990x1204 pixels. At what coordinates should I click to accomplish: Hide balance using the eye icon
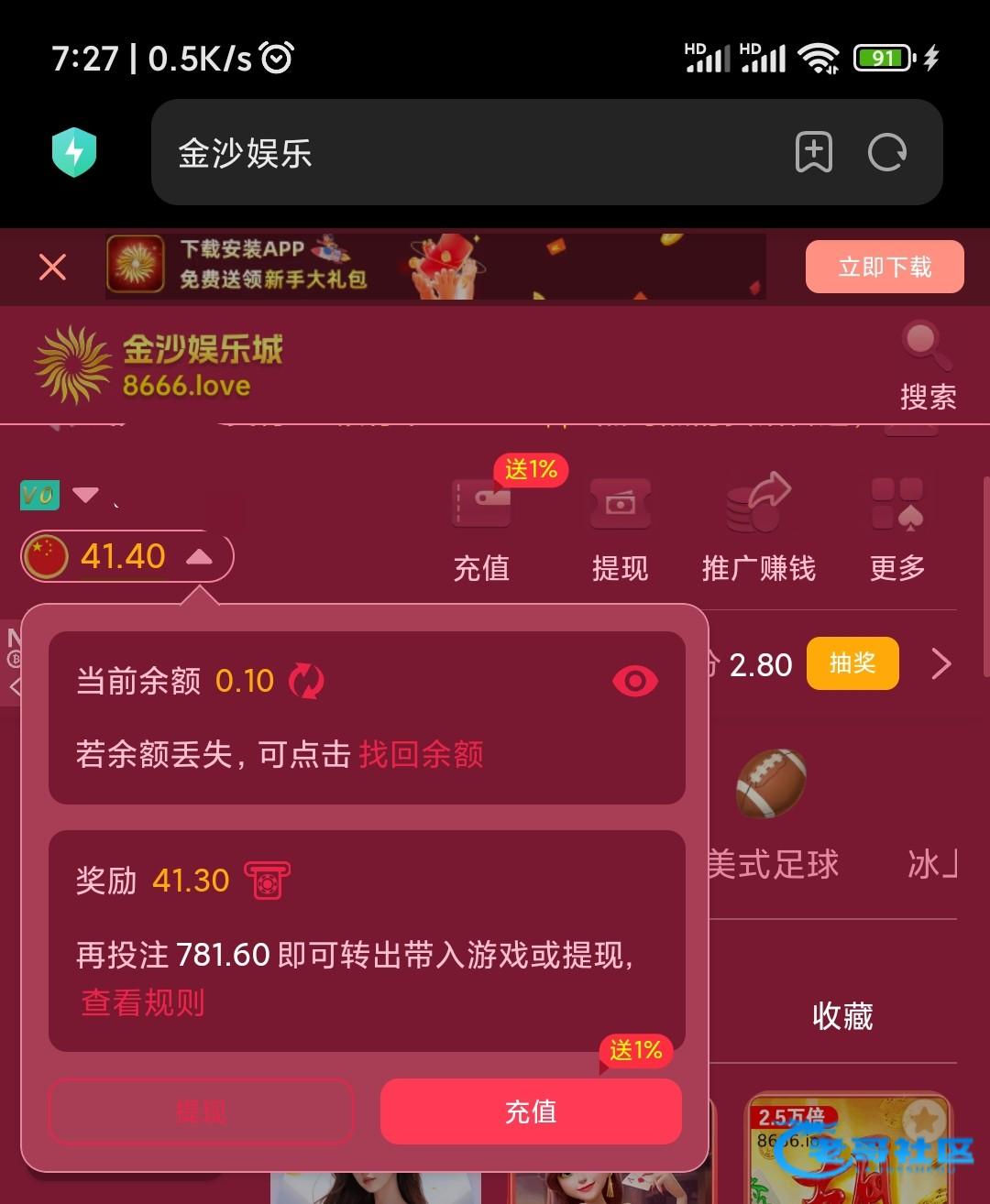(x=634, y=681)
